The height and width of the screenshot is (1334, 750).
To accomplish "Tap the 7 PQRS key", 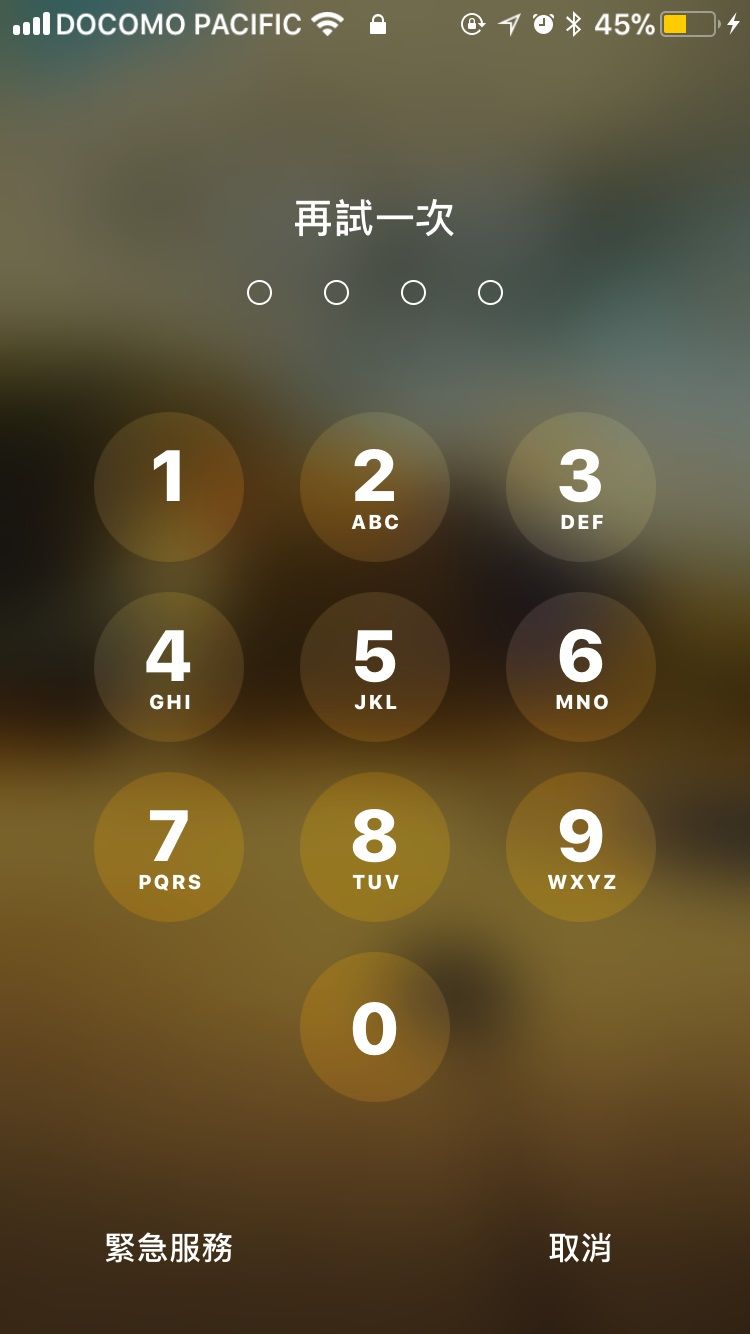I will point(169,847).
